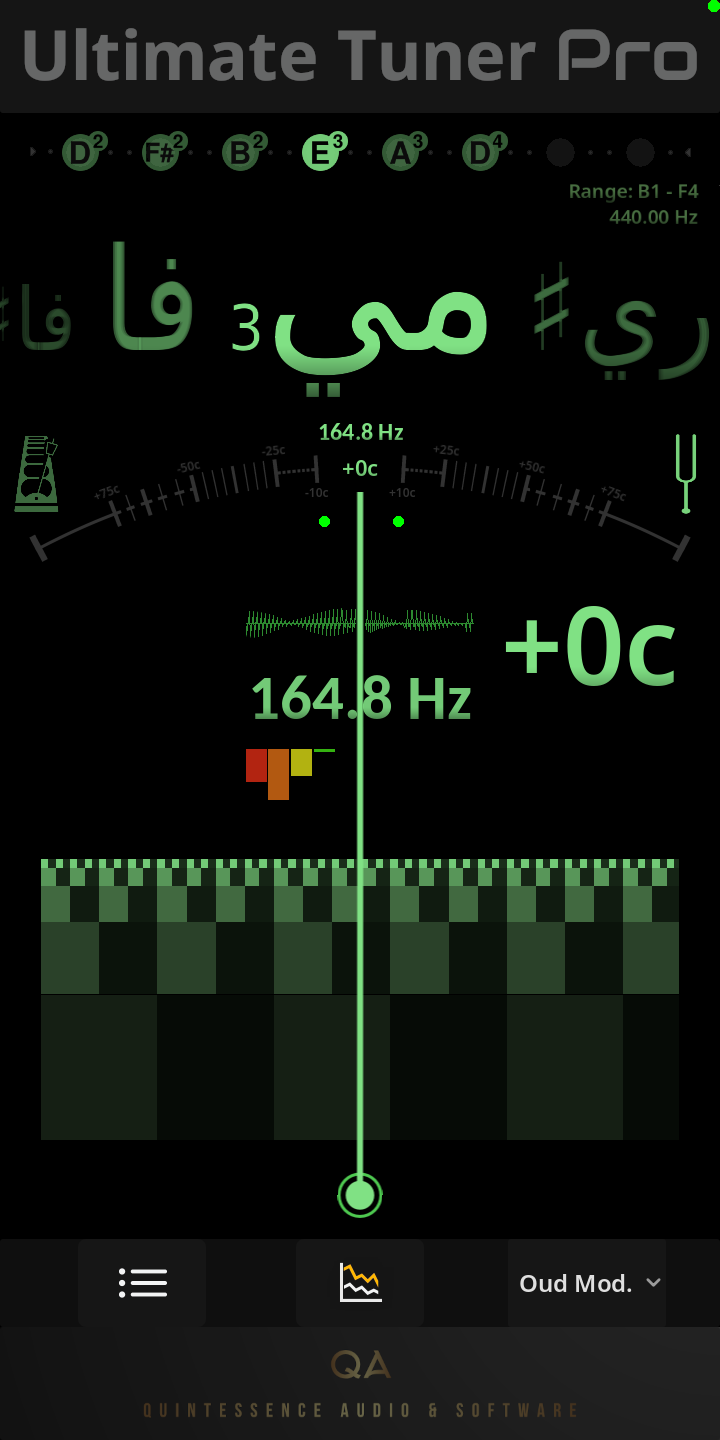This screenshot has width=720, height=1440.
Task: Select the D4 note
Action: (480, 152)
